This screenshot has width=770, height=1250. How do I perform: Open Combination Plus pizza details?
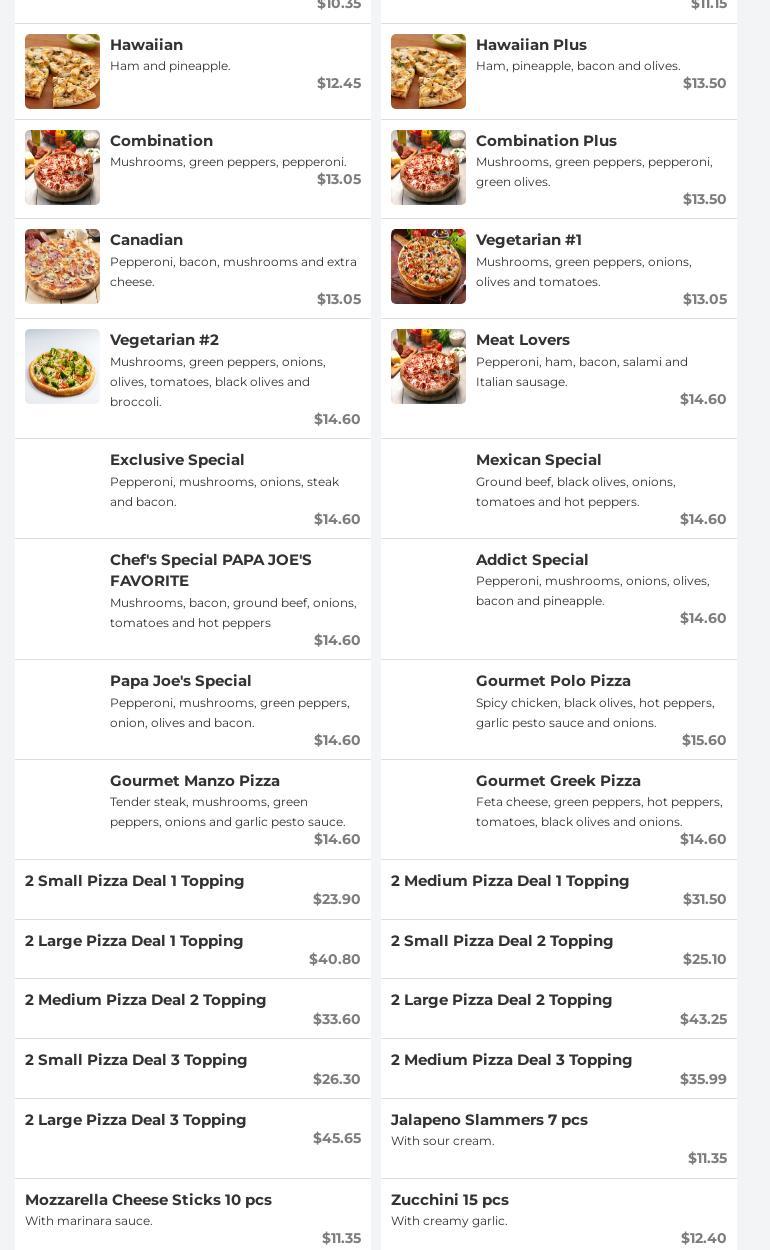pyautogui.click(x=546, y=141)
